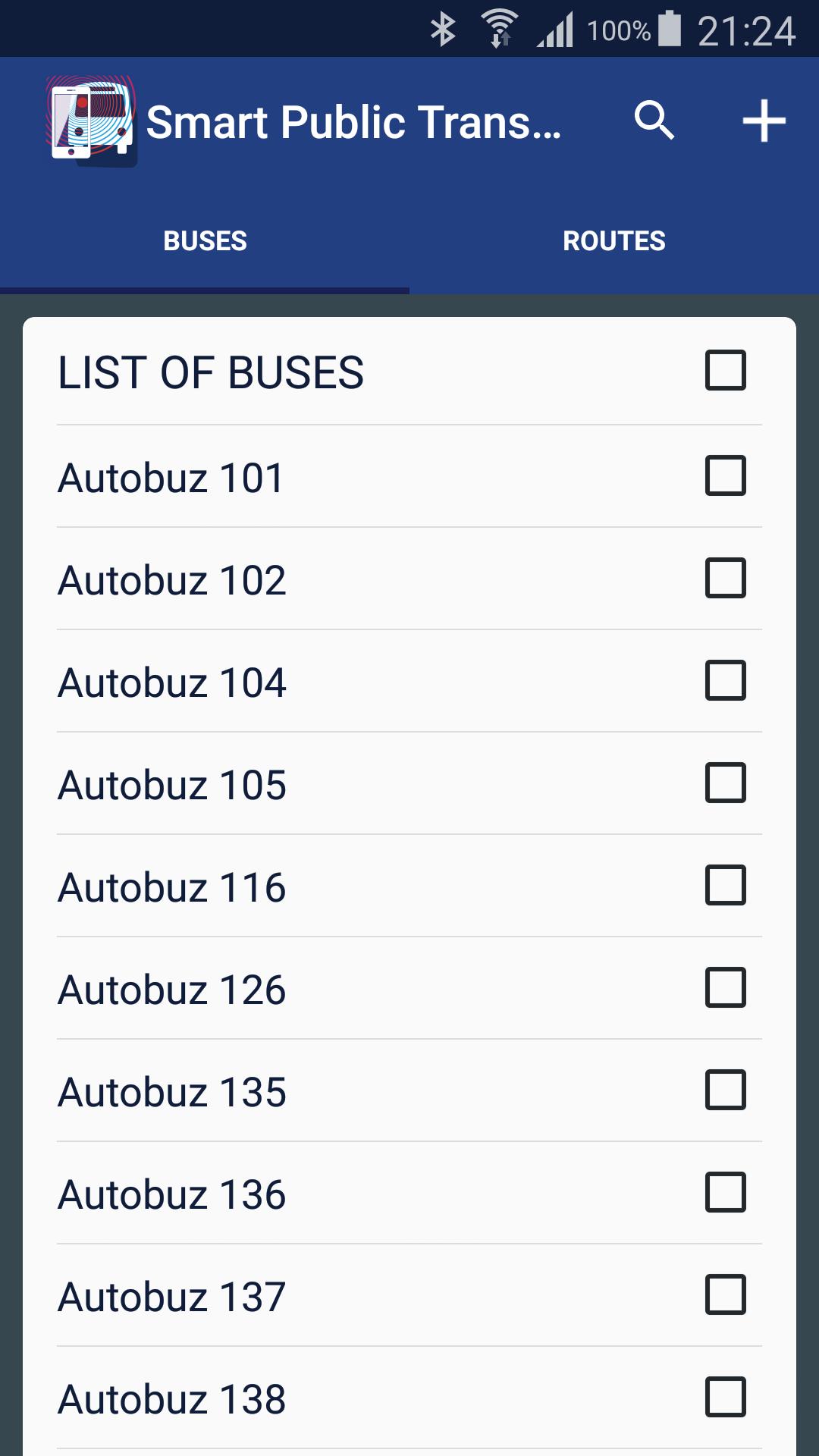Image resolution: width=819 pixels, height=1456 pixels.
Task: Check the Bluetooth status icon
Action: (444, 27)
